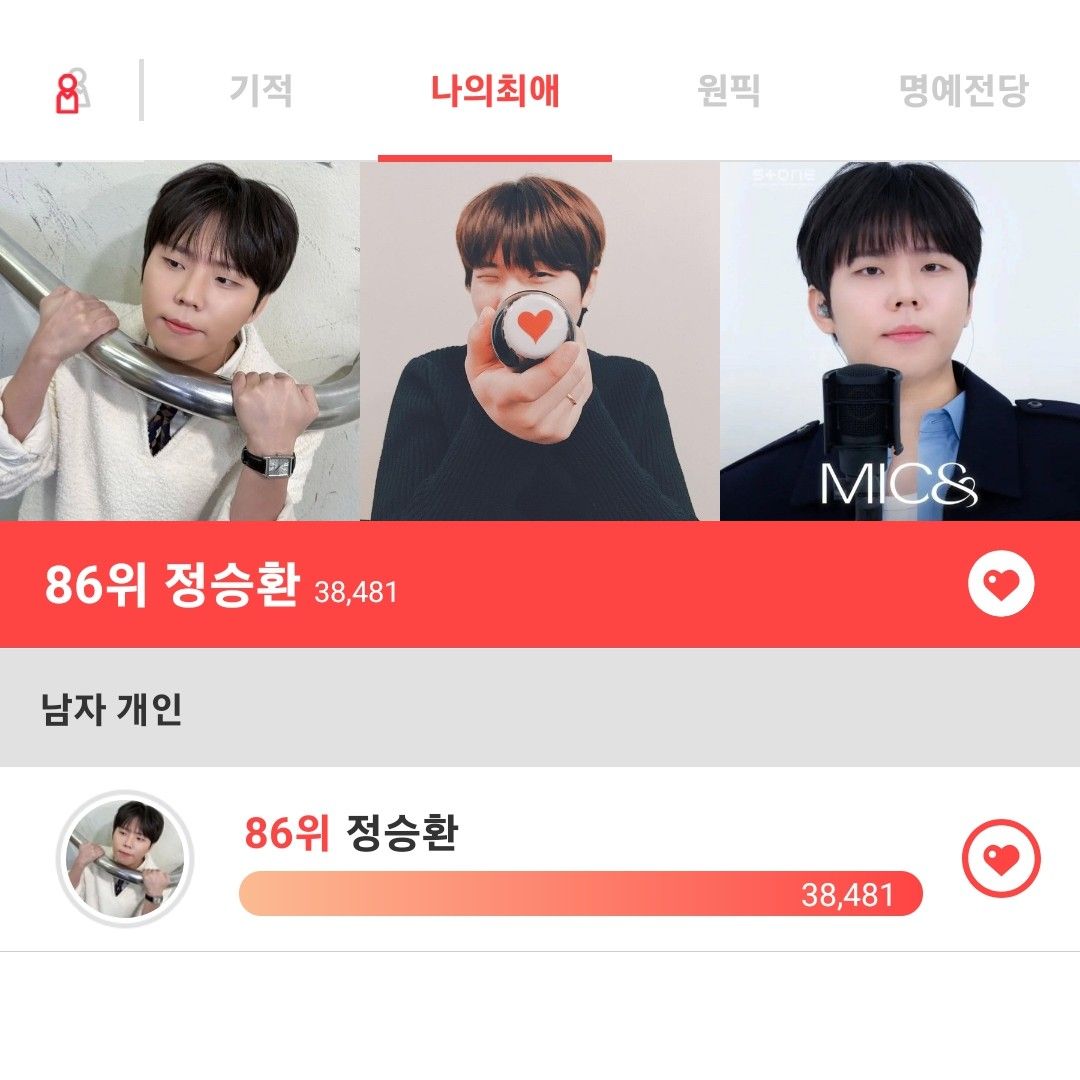Open the gender category selector icon

point(70,91)
